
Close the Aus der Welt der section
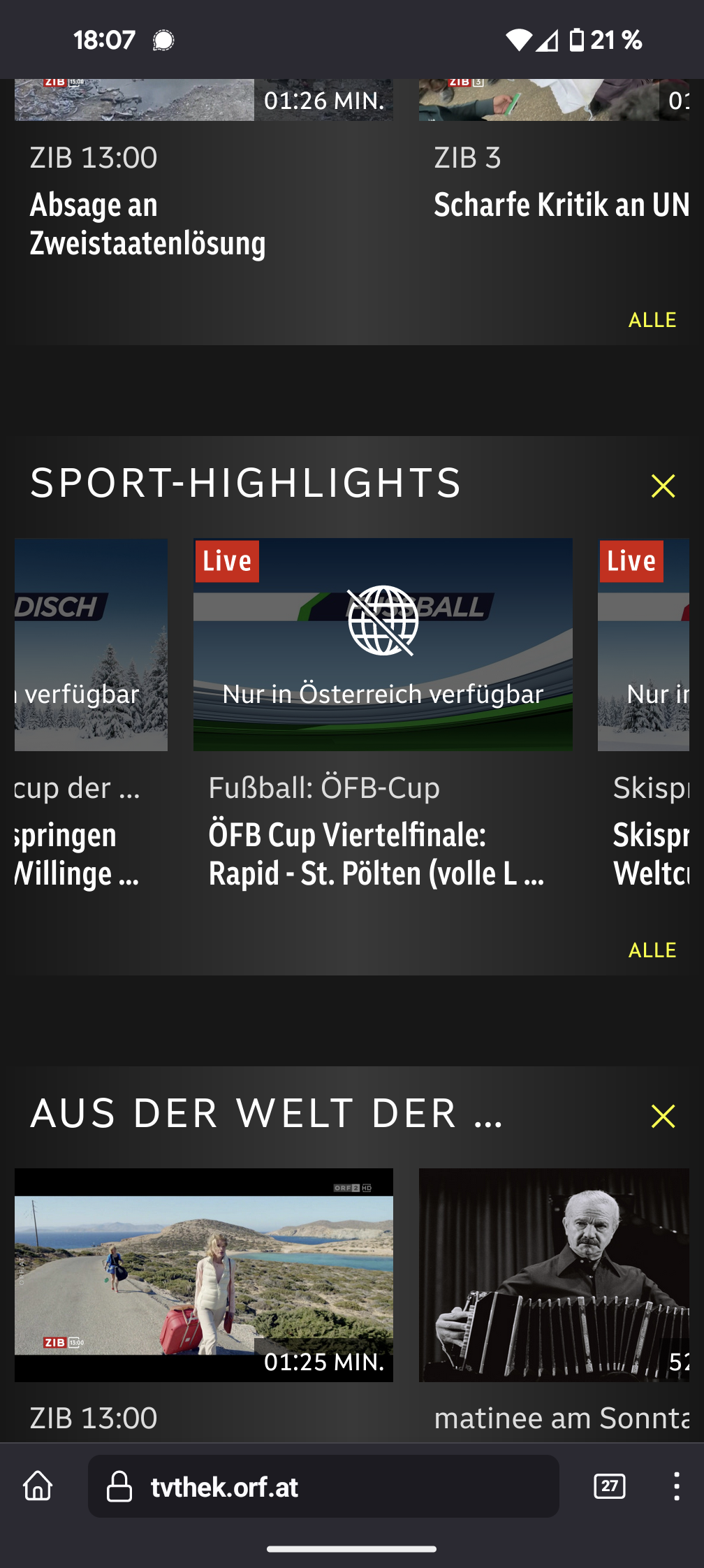(663, 1116)
